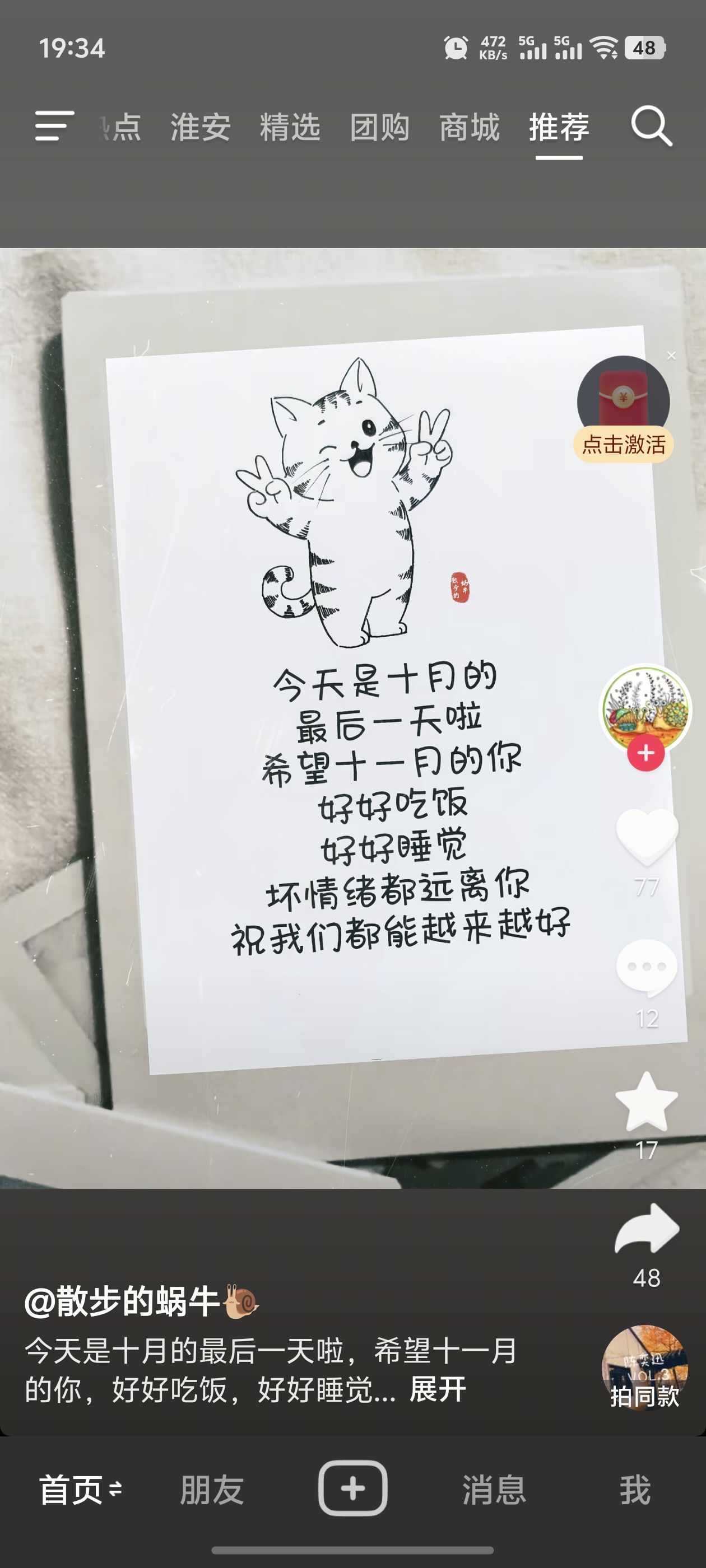This screenshot has height=1568, width=706.
Task: Share this video
Action: (x=646, y=1231)
